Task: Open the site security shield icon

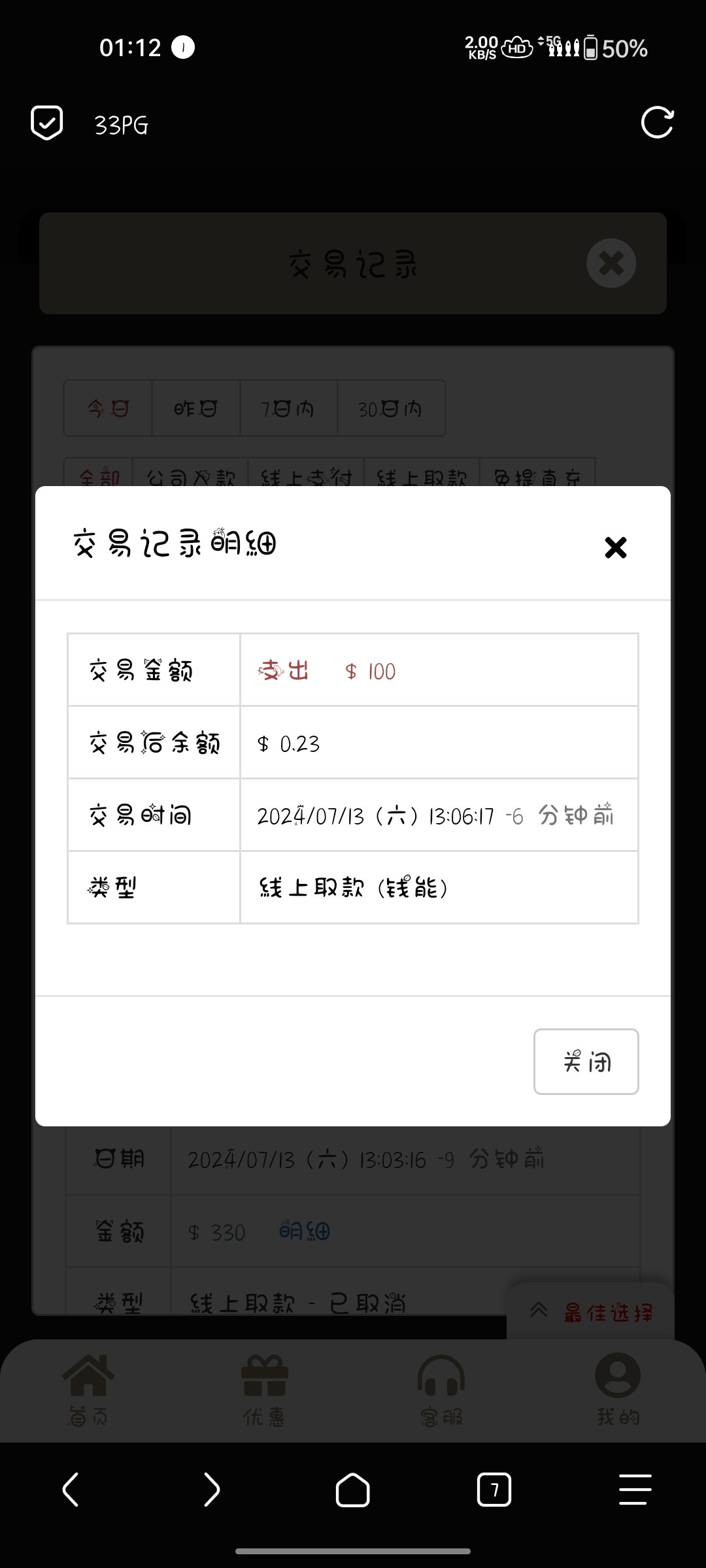Action: coord(47,123)
